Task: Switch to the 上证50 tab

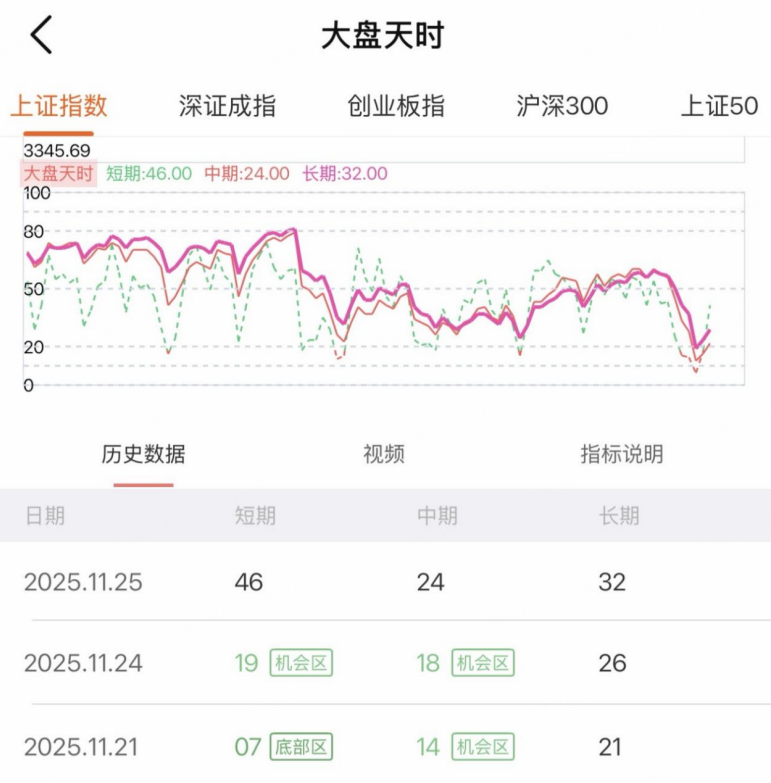Action: tap(719, 106)
